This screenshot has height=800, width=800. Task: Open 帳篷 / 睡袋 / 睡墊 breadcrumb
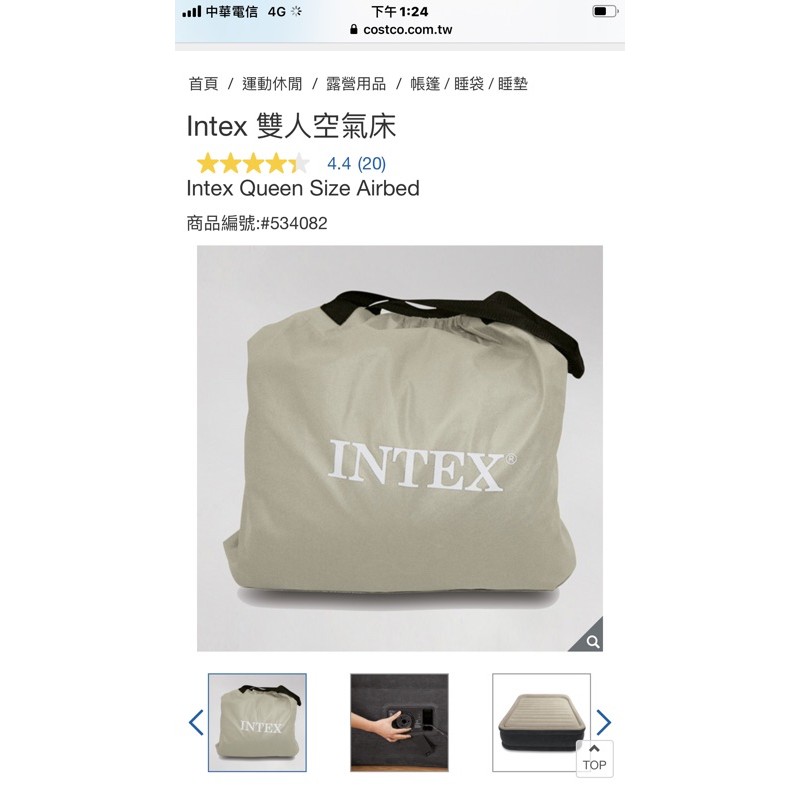pyautogui.click(x=469, y=84)
